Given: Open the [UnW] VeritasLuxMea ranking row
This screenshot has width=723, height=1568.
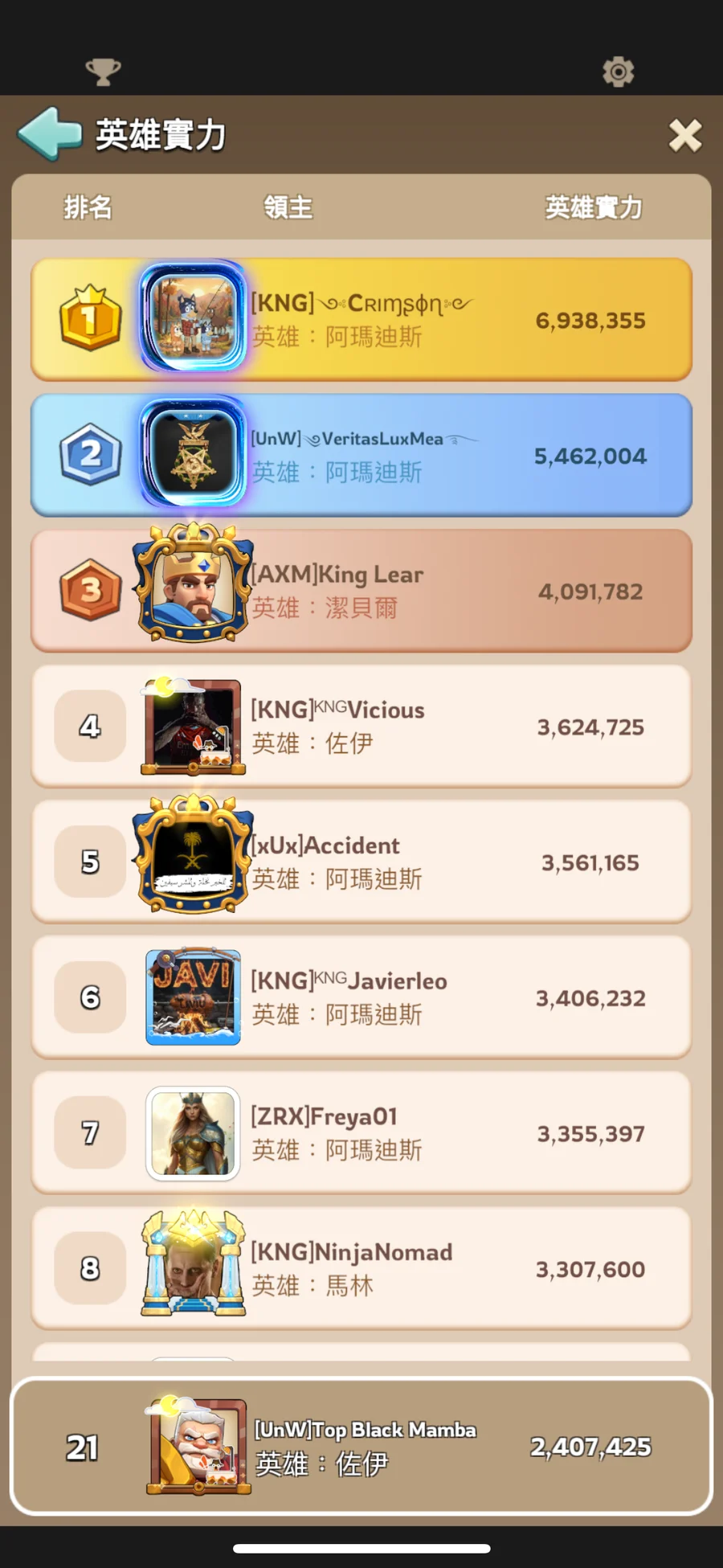Looking at the screenshot, I should coord(361,455).
